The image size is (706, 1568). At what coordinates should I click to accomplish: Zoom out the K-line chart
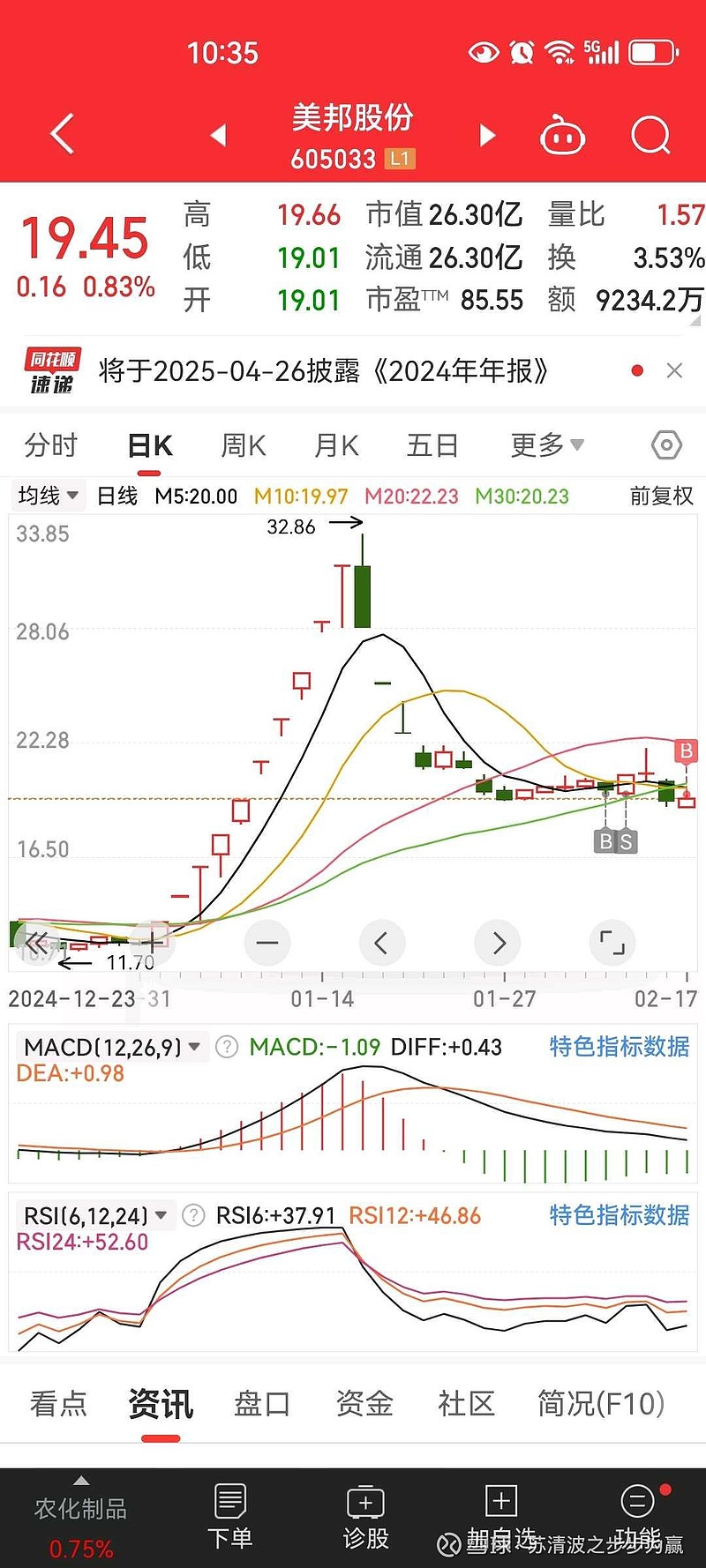pos(267,943)
